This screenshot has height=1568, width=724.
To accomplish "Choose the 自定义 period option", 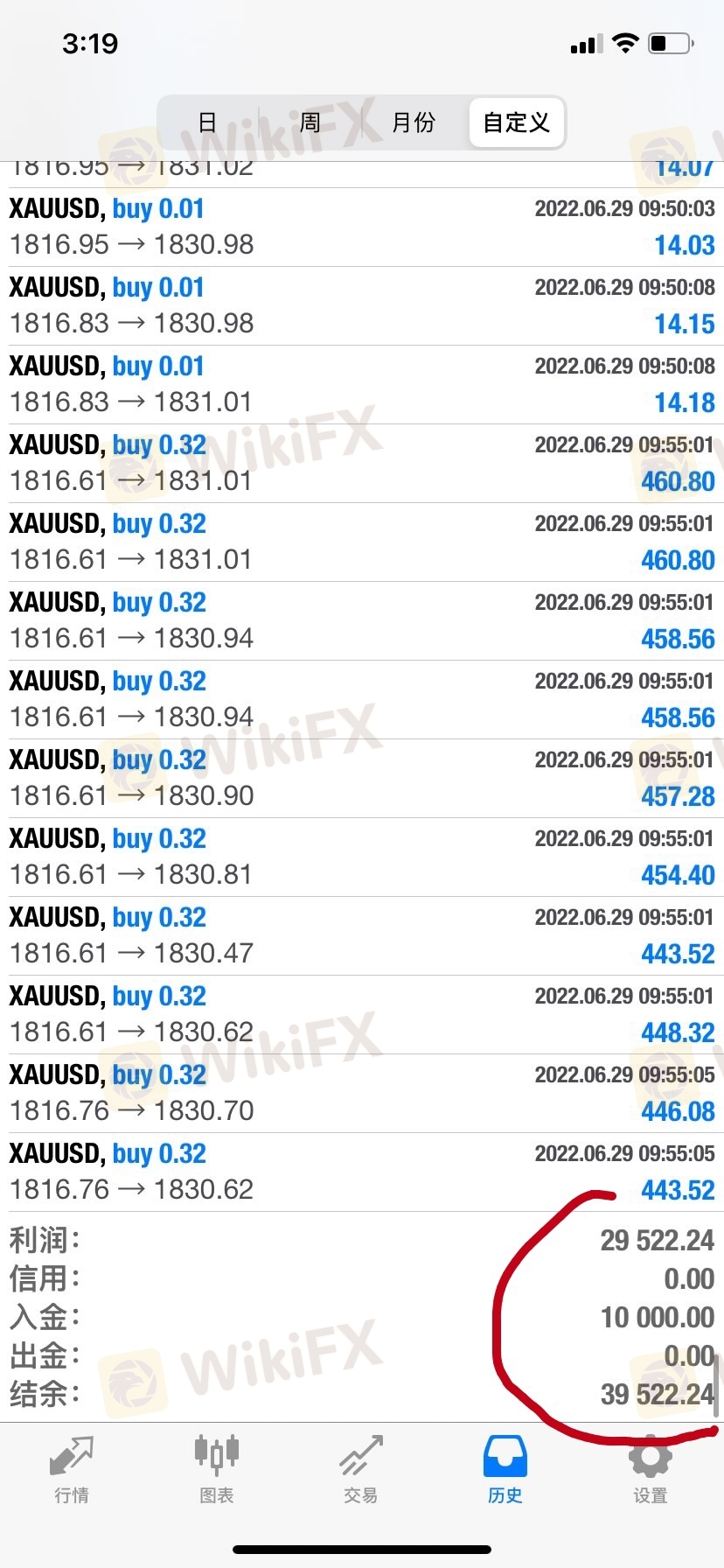I will (517, 122).
